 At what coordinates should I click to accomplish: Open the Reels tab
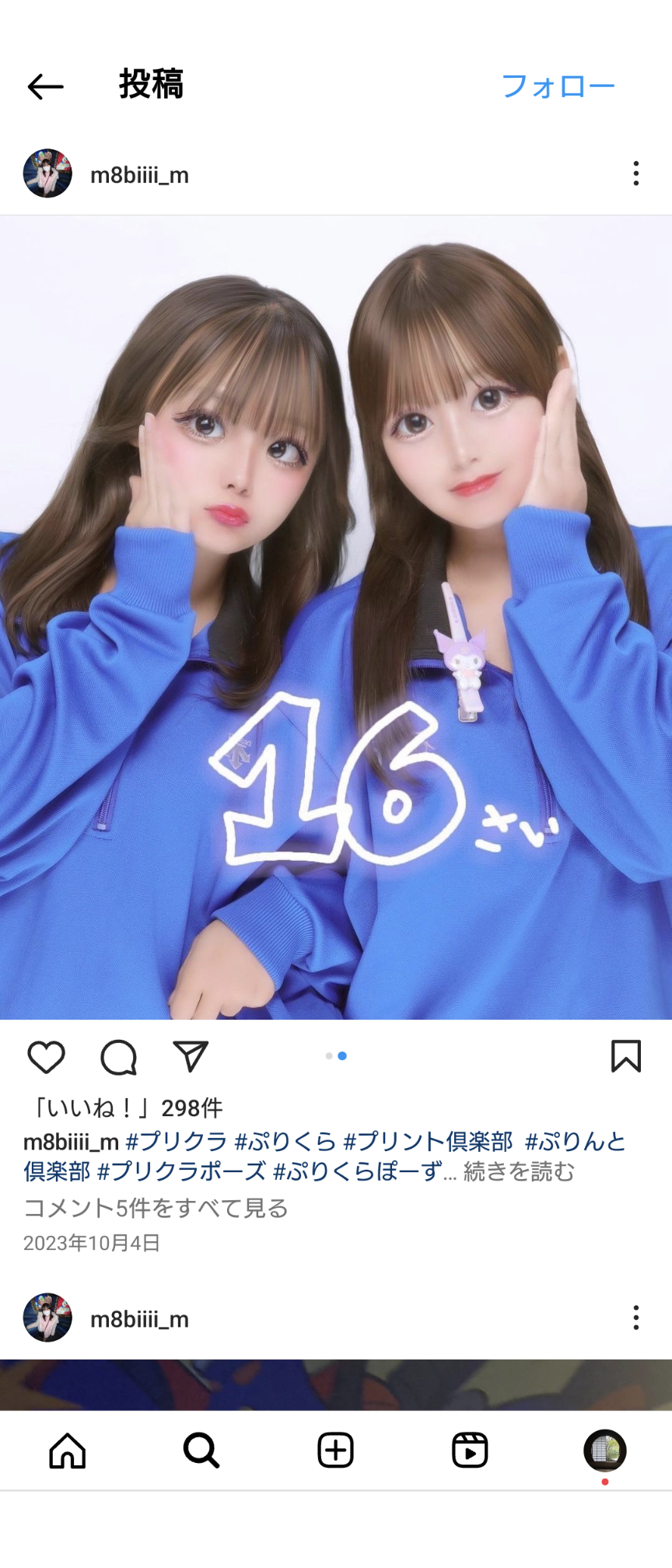pos(470,1451)
